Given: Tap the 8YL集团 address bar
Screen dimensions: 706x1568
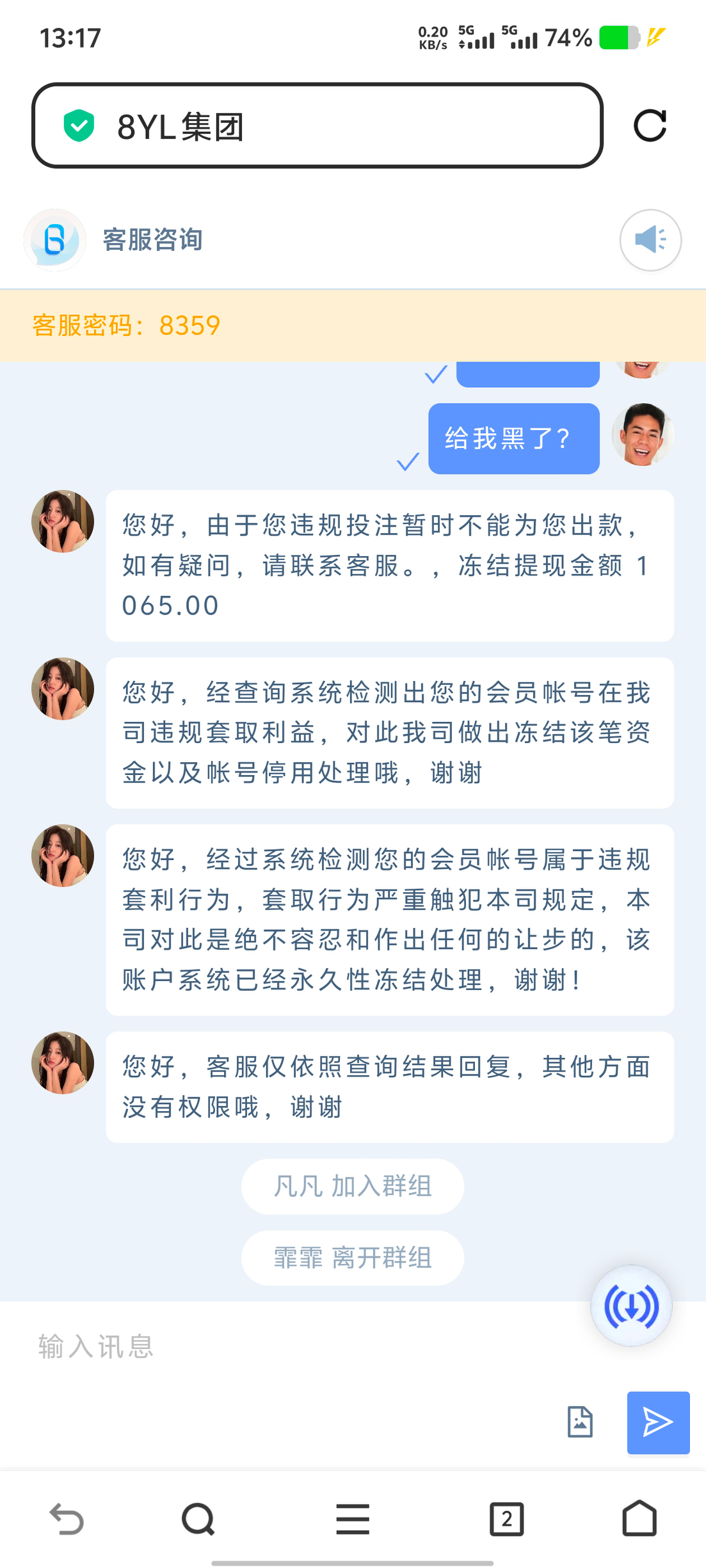Looking at the screenshot, I should coord(317,125).
